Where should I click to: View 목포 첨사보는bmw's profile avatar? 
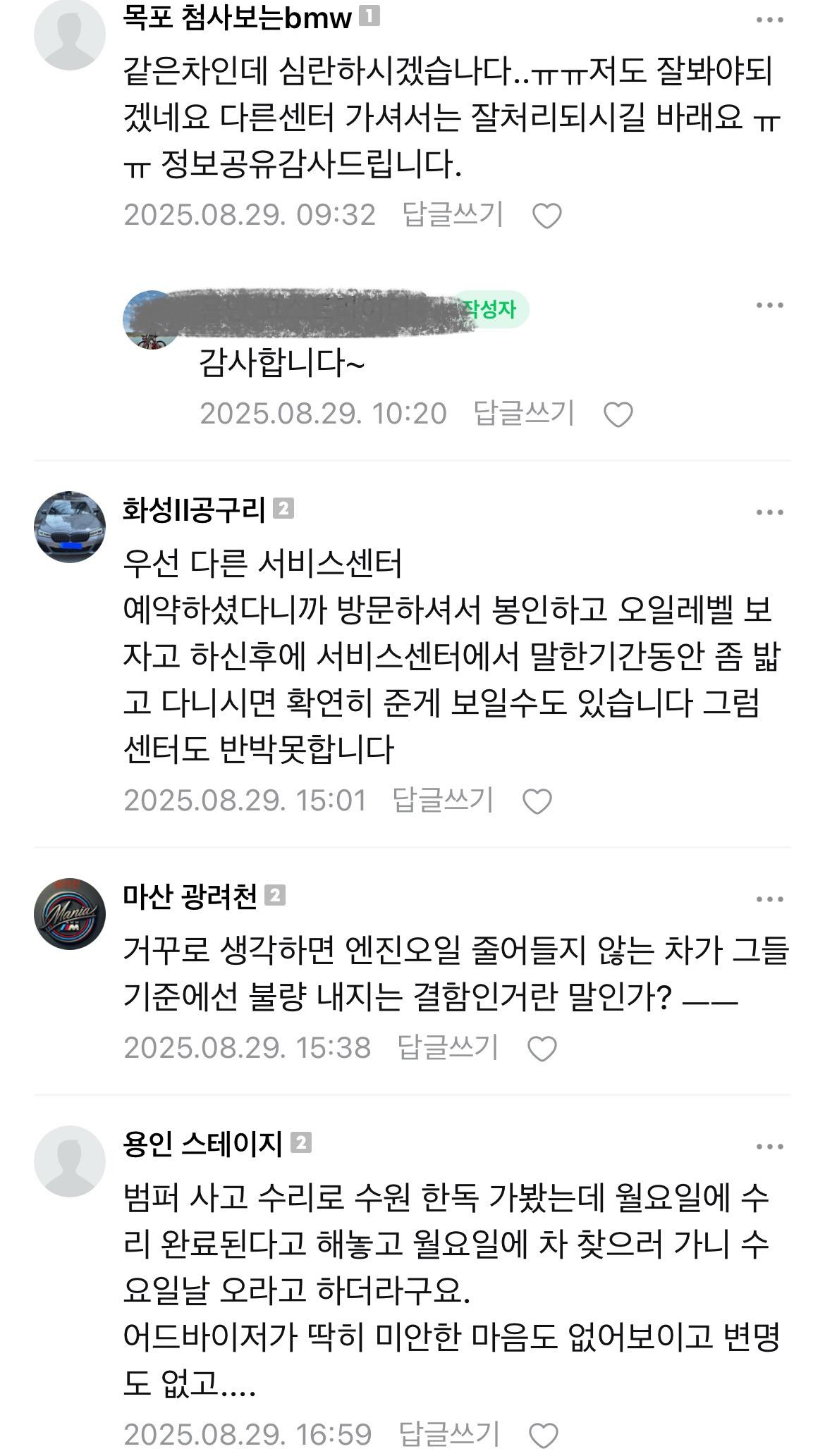click(x=70, y=35)
